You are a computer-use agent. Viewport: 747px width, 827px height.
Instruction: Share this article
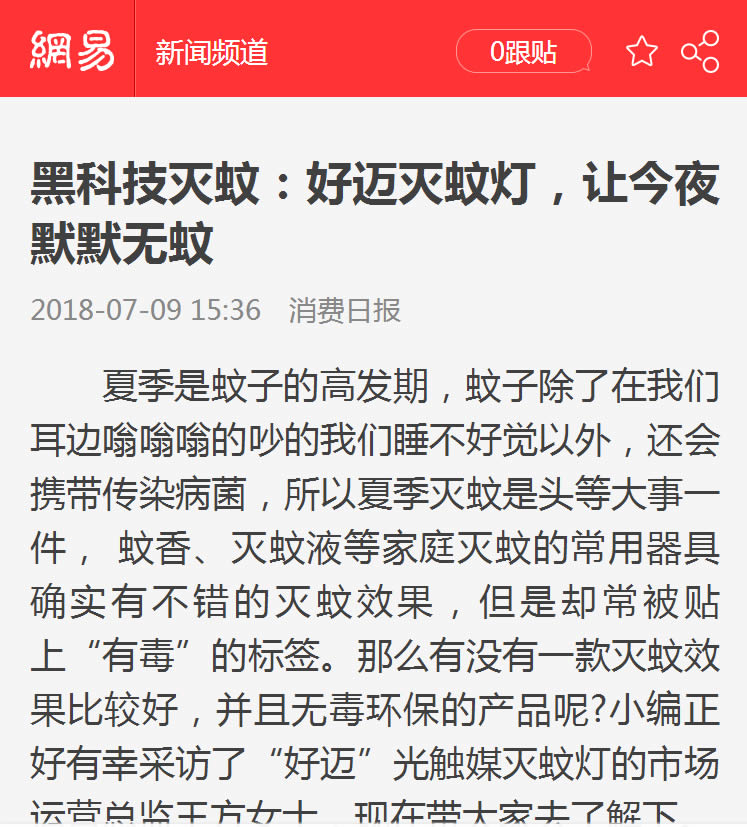pyautogui.click(x=700, y=52)
